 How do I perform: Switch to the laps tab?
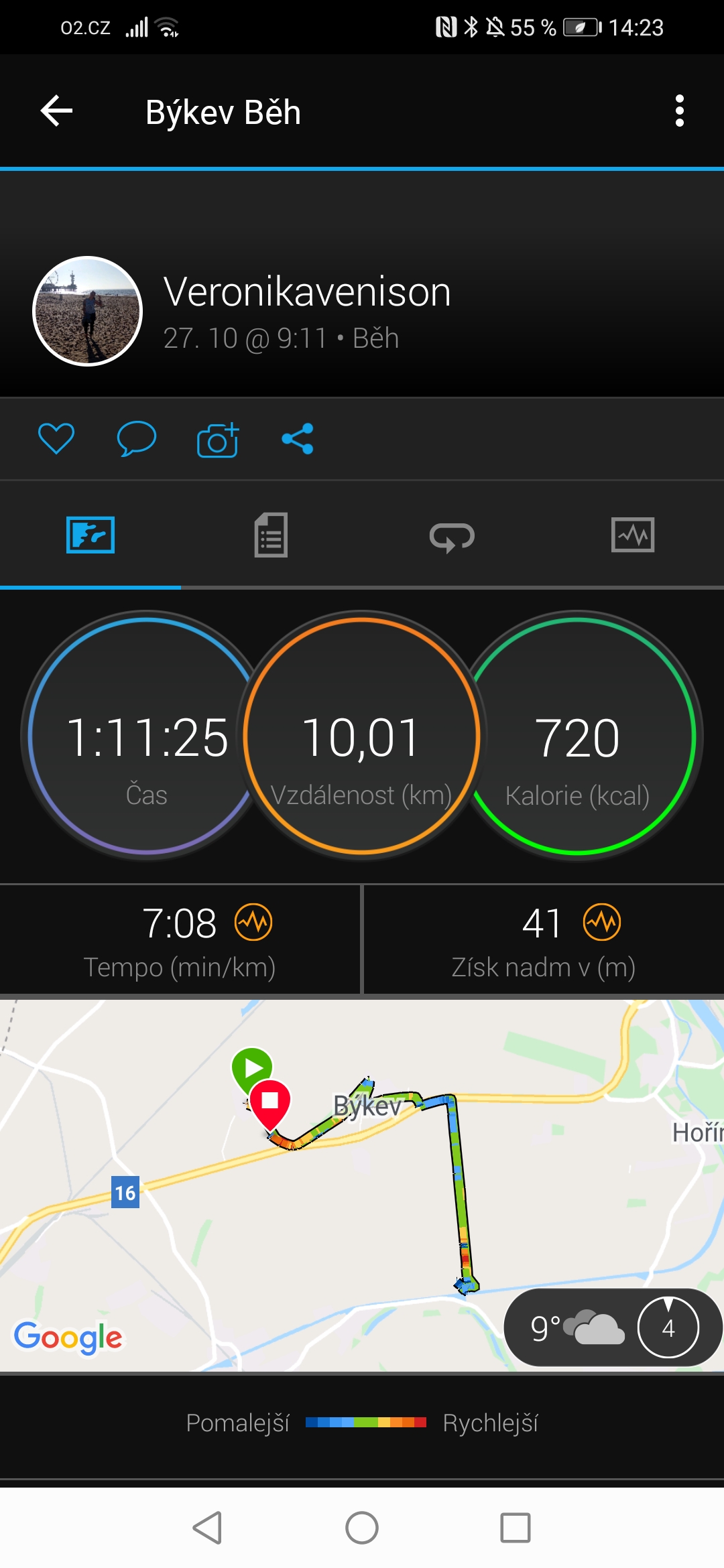point(452,536)
